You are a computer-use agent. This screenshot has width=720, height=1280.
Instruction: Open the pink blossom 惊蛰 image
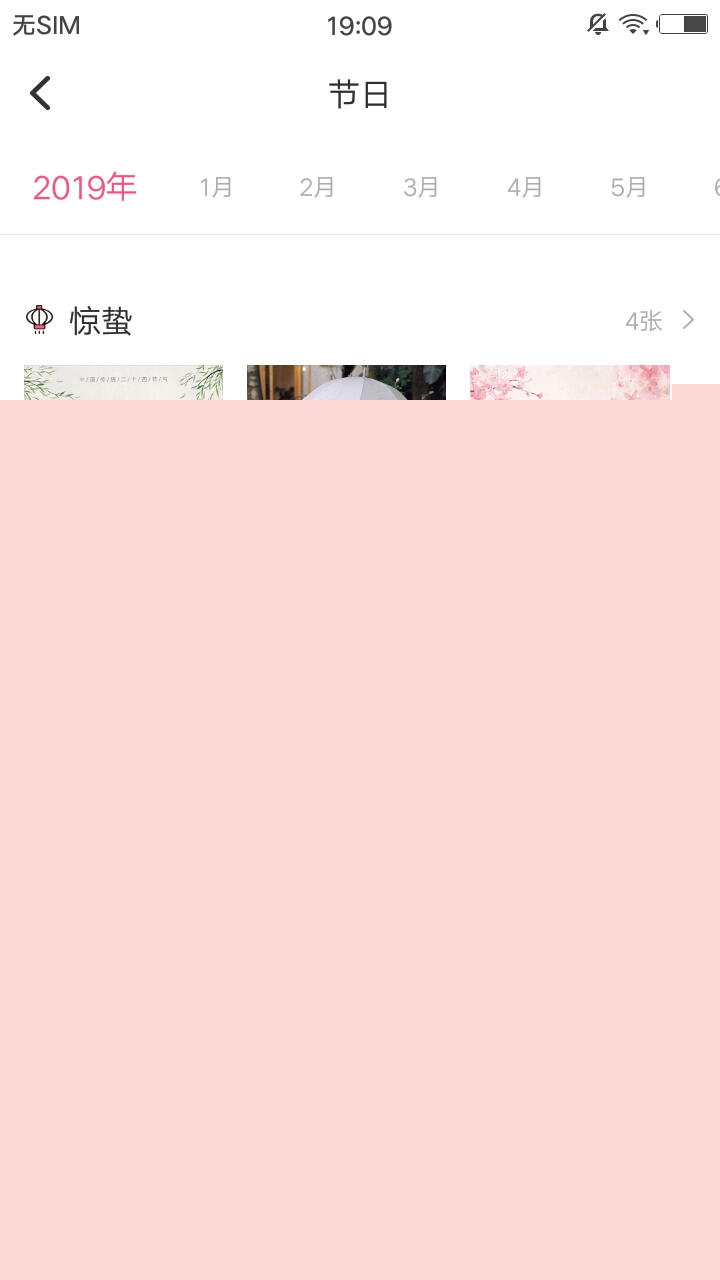tap(569, 383)
